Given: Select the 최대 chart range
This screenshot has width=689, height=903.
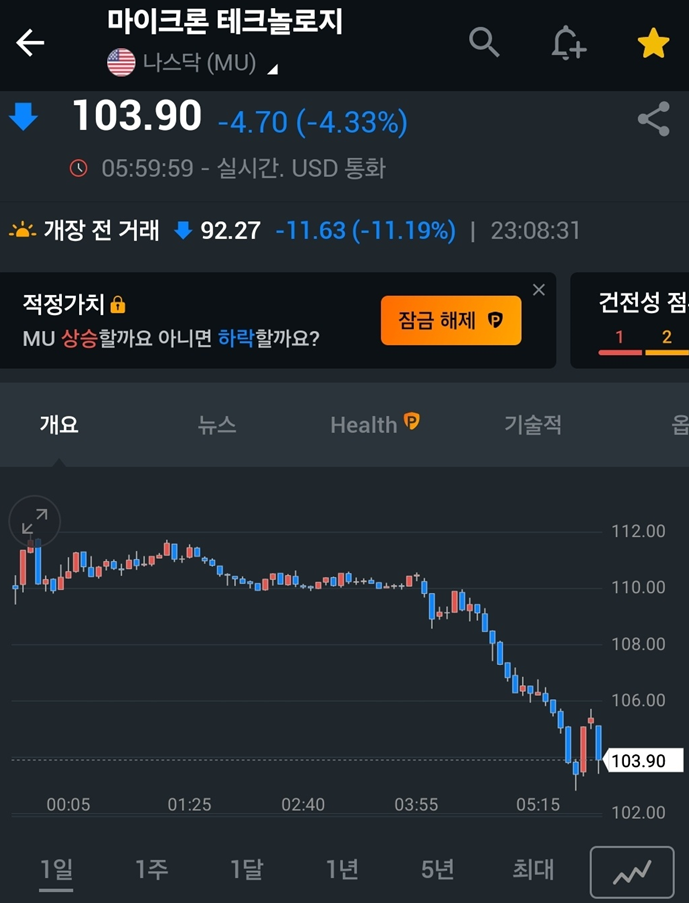Looking at the screenshot, I should (x=533, y=869).
